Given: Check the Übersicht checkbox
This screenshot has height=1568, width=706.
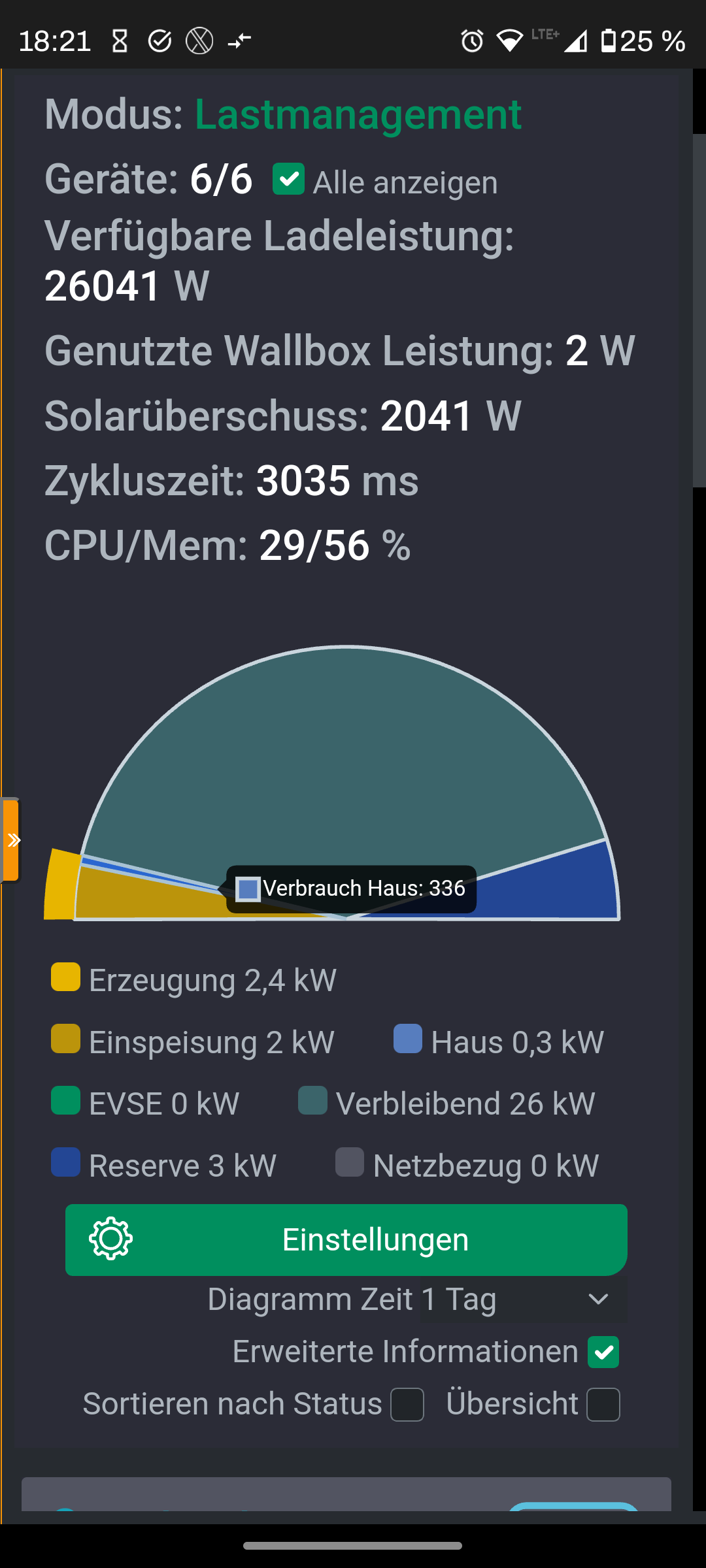Looking at the screenshot, I should [x=603, y=1405].
